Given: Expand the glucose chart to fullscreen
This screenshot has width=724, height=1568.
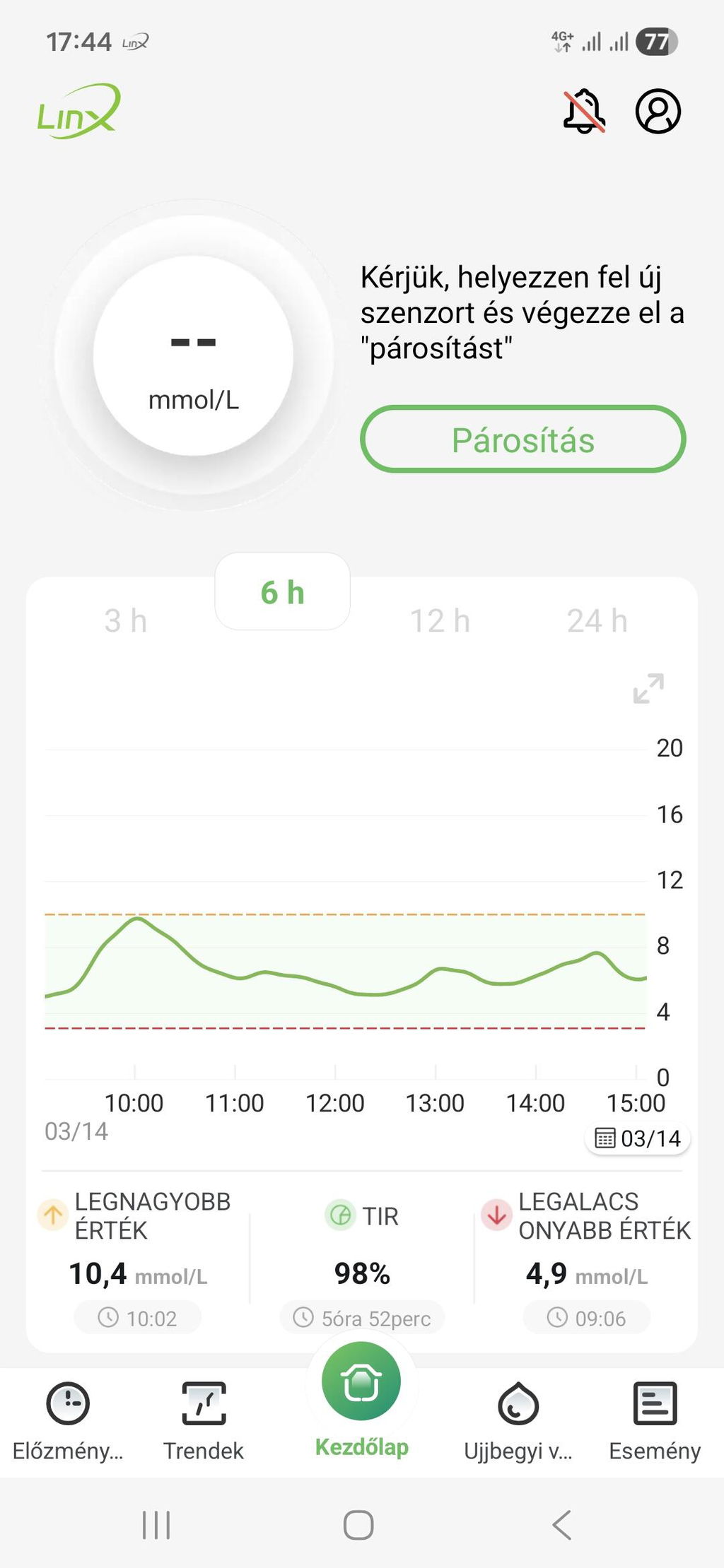Looking at the screenshot, I should (648, 688).
